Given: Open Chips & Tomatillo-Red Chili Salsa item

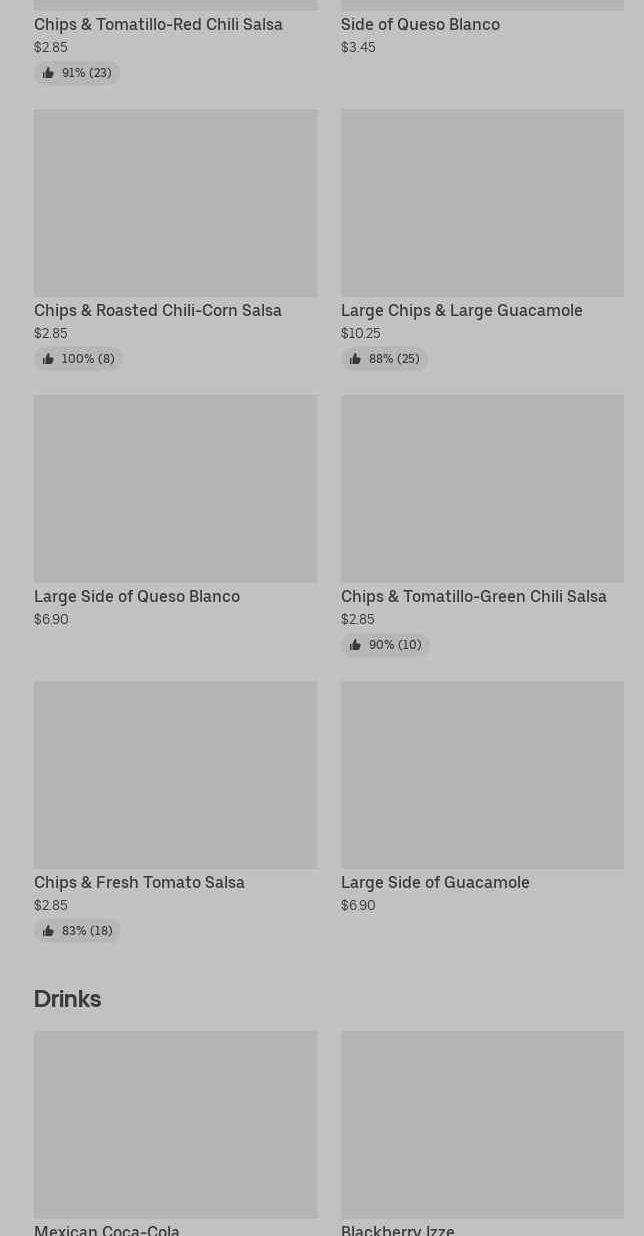Looking at the screenshot, I should pos(158,24).
